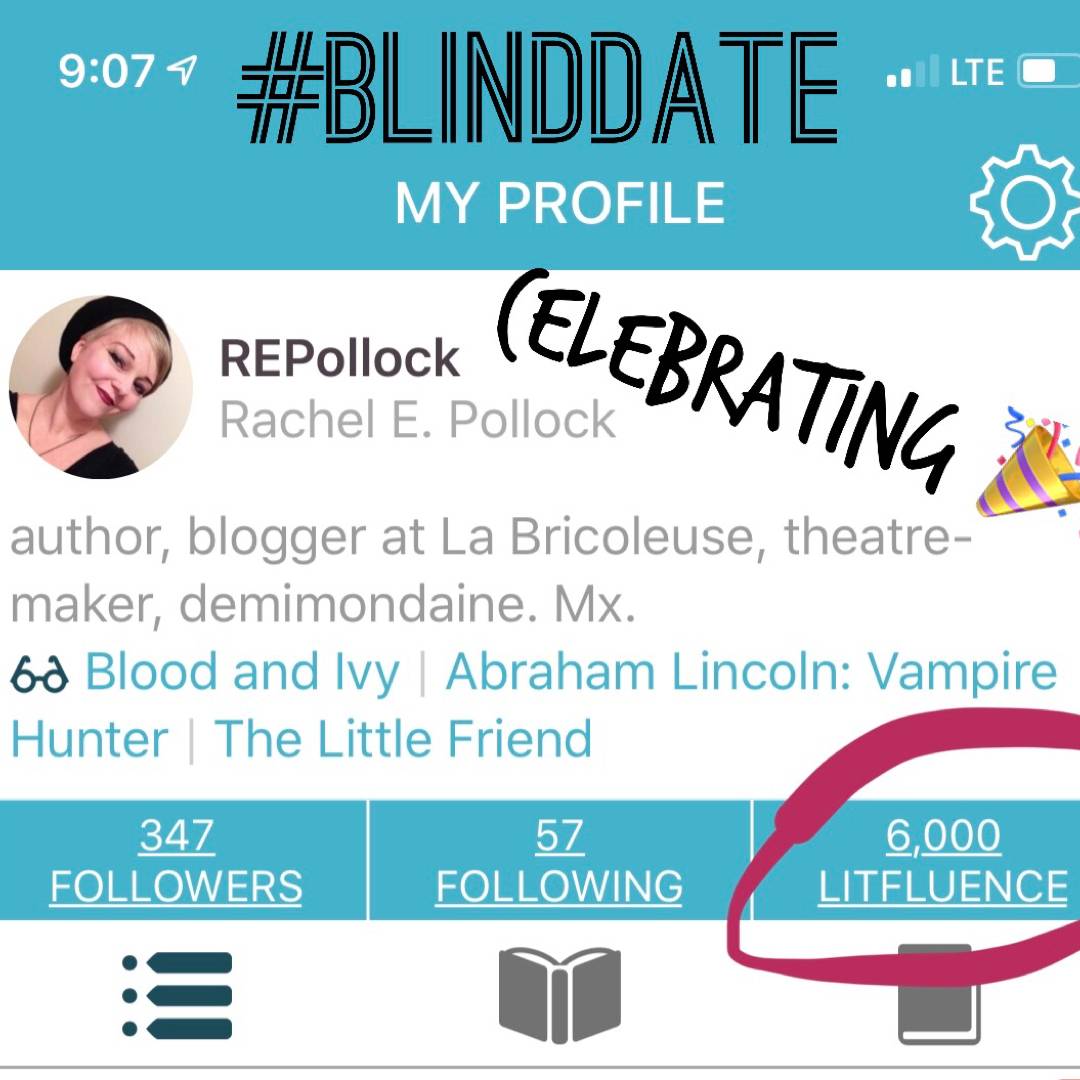1080x1080 pixels.
Task: Open the 6,000 Litfluence score
Action: 942,860
